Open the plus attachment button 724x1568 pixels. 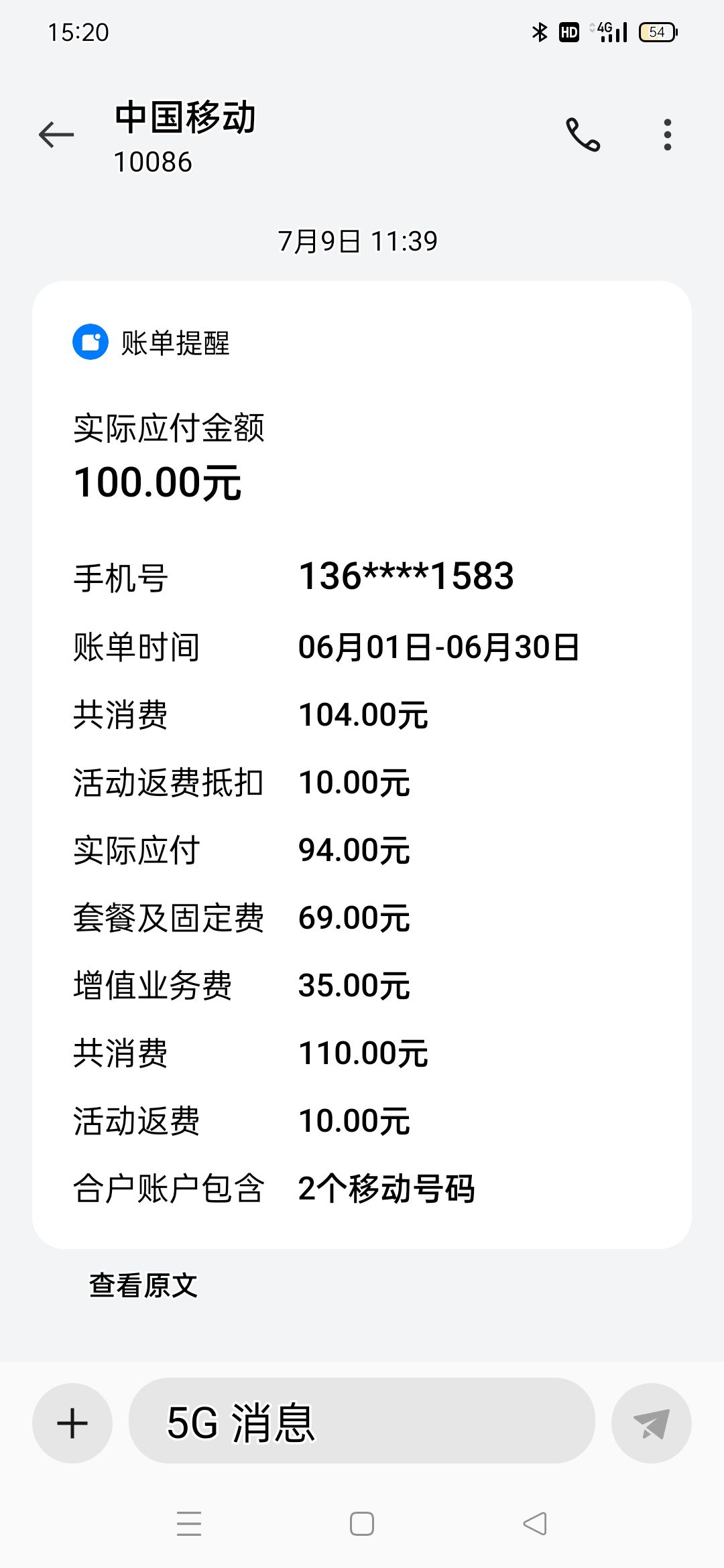click(72, 1423)
